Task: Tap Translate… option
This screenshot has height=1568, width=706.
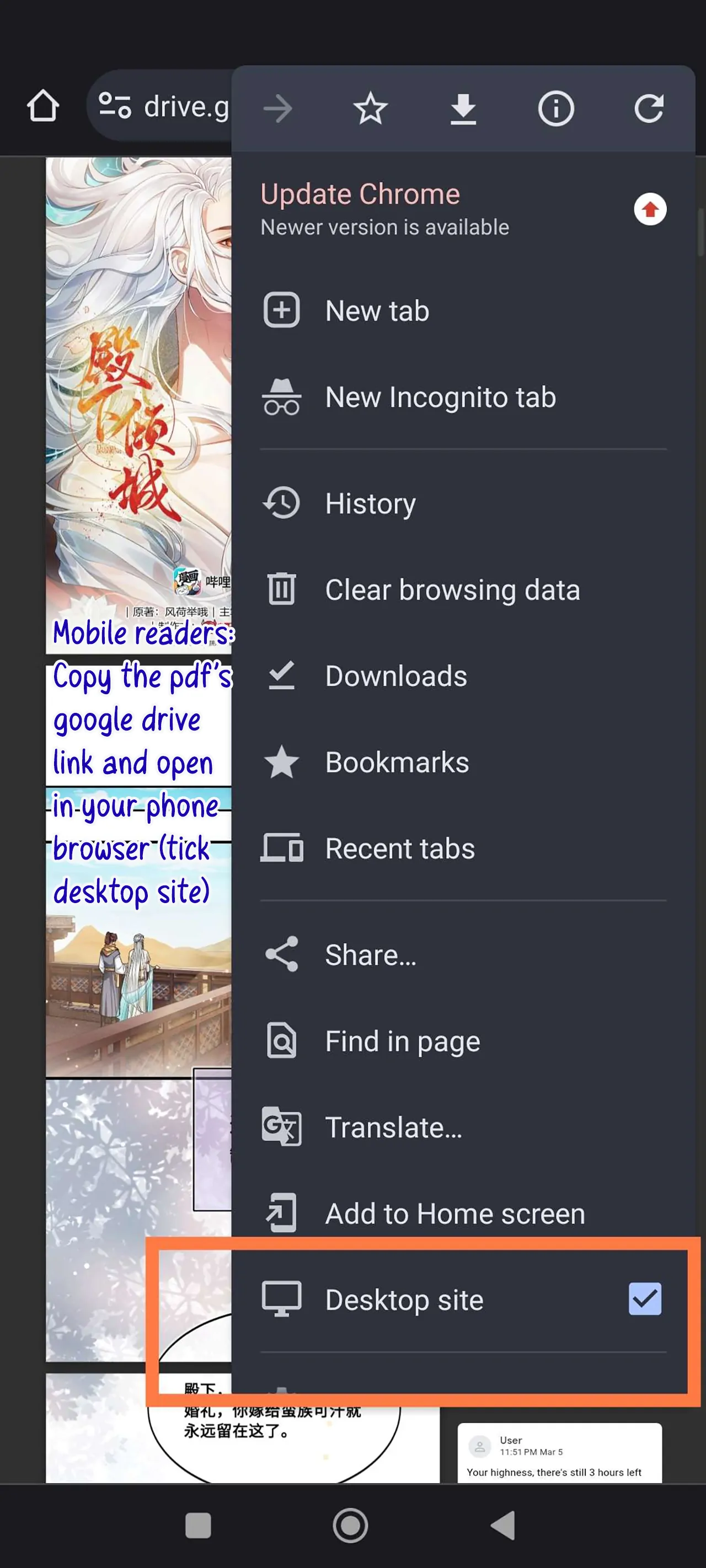Action: coord(463,1127)
